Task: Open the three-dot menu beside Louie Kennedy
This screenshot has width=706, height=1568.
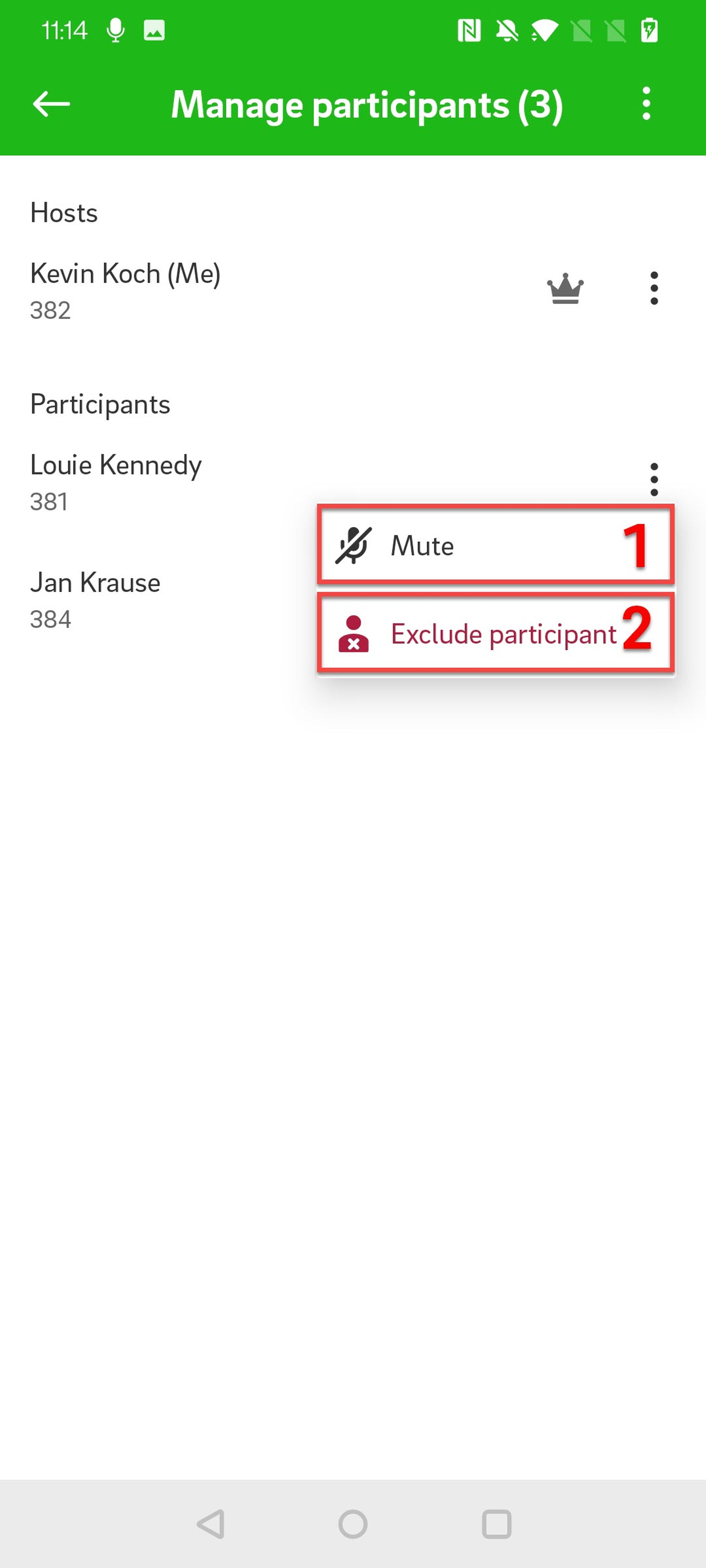Action: (654, 479)
